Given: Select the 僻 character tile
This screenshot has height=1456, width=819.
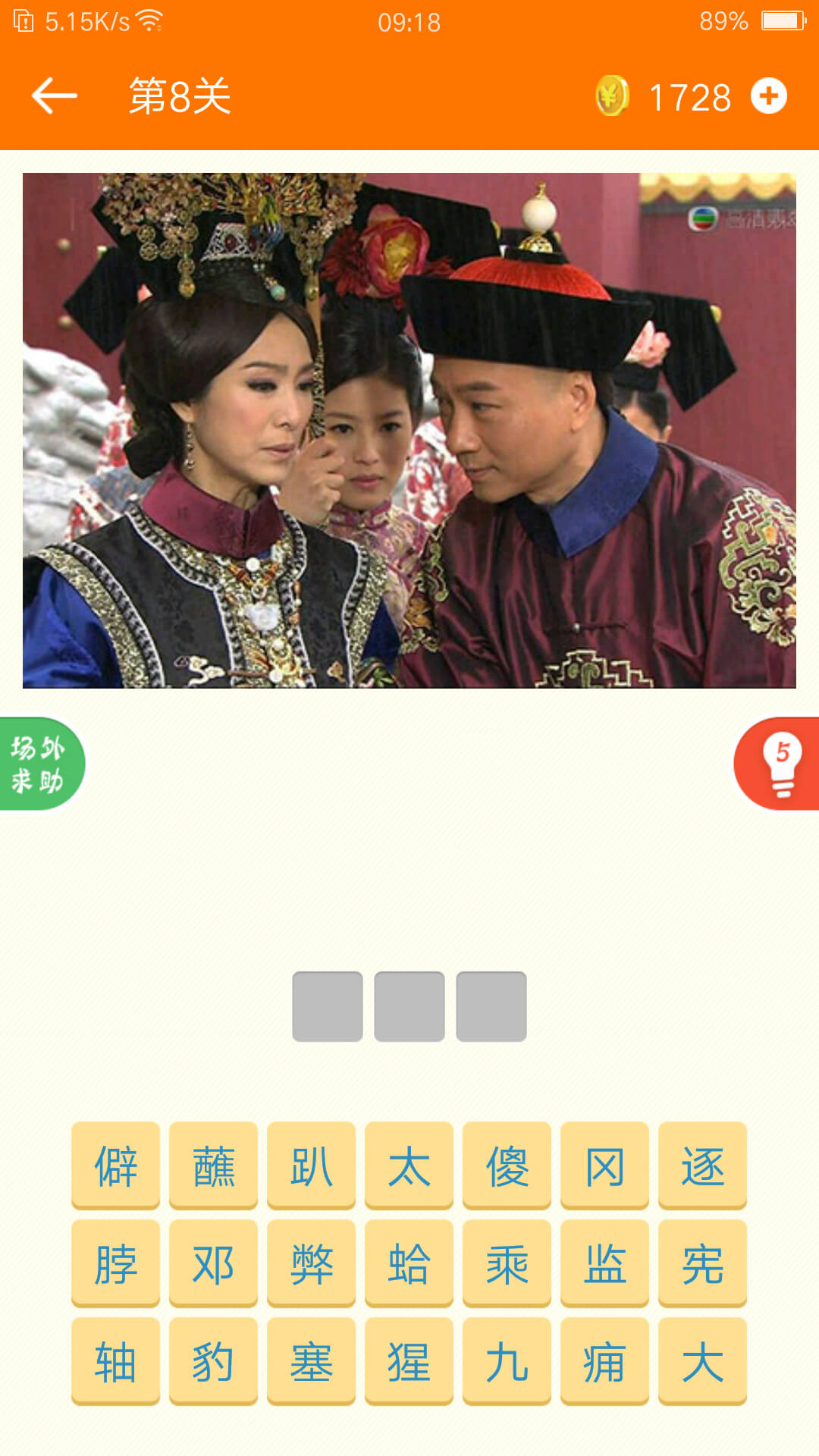Looking at the screenshot, I should 115,1166.
